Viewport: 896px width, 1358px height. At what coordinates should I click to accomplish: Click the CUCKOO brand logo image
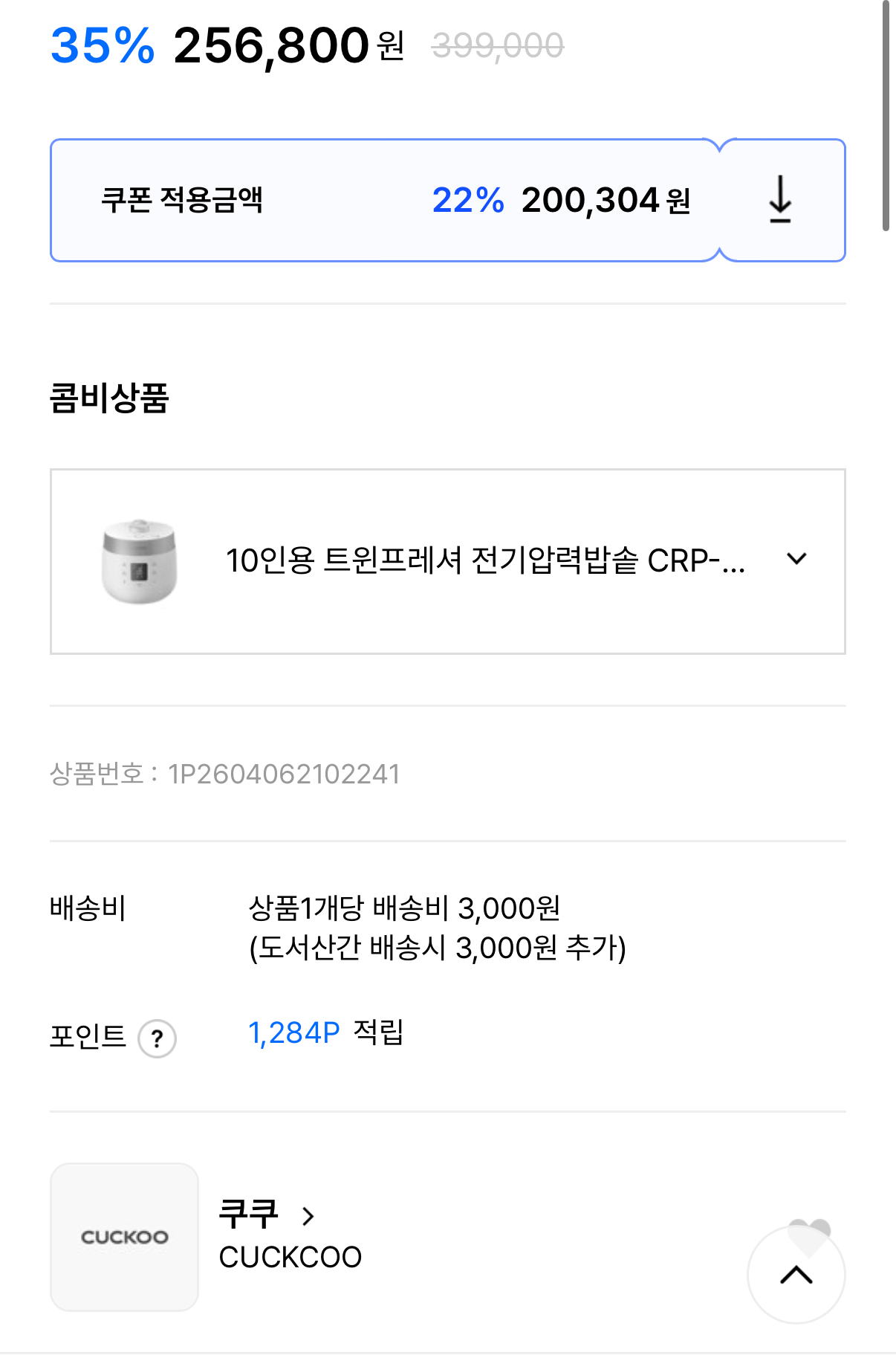123,1235
